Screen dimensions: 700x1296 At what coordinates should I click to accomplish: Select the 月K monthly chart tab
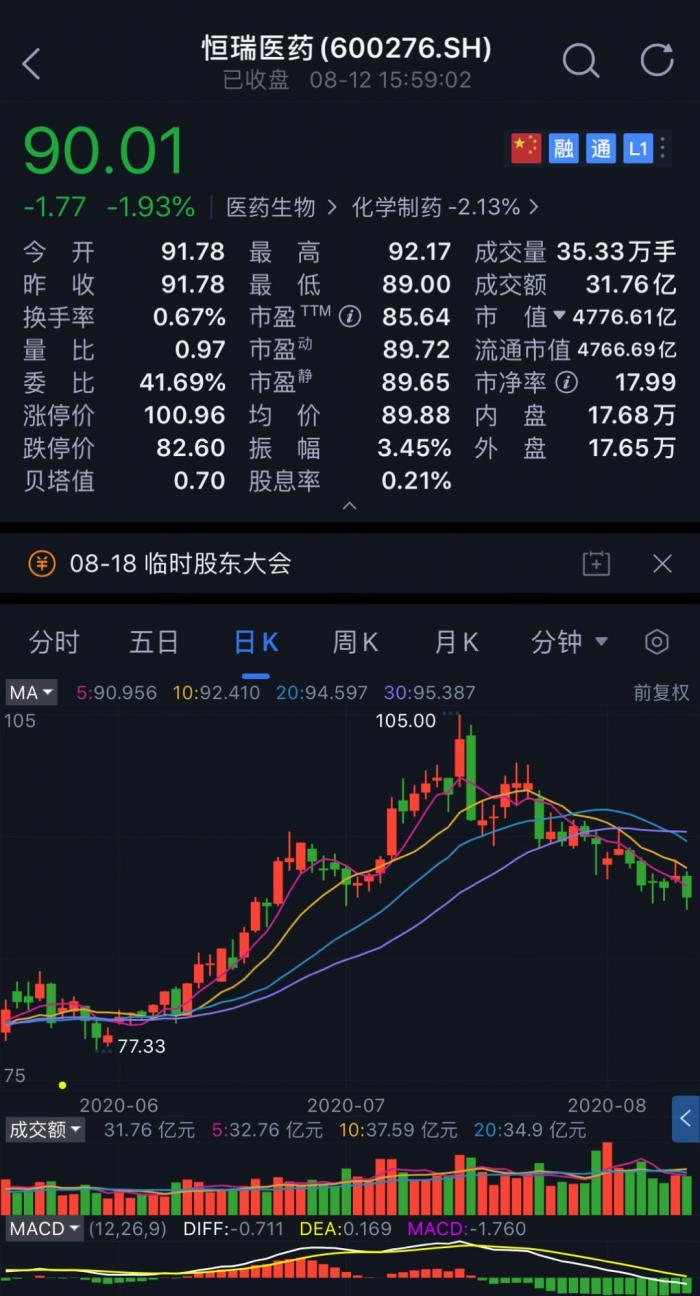point(456,642)
